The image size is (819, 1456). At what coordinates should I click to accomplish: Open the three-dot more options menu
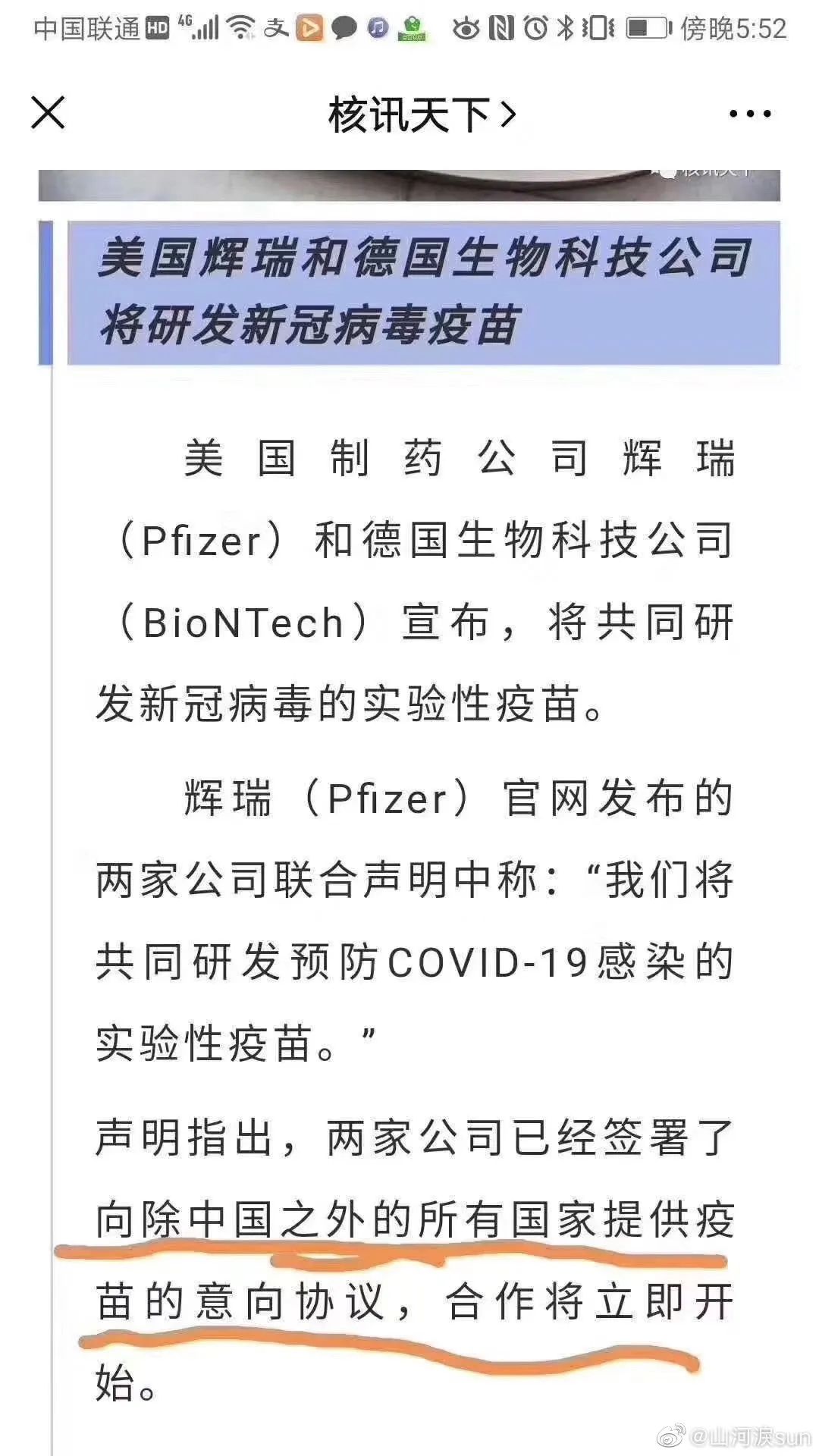[x=749, y=115]
